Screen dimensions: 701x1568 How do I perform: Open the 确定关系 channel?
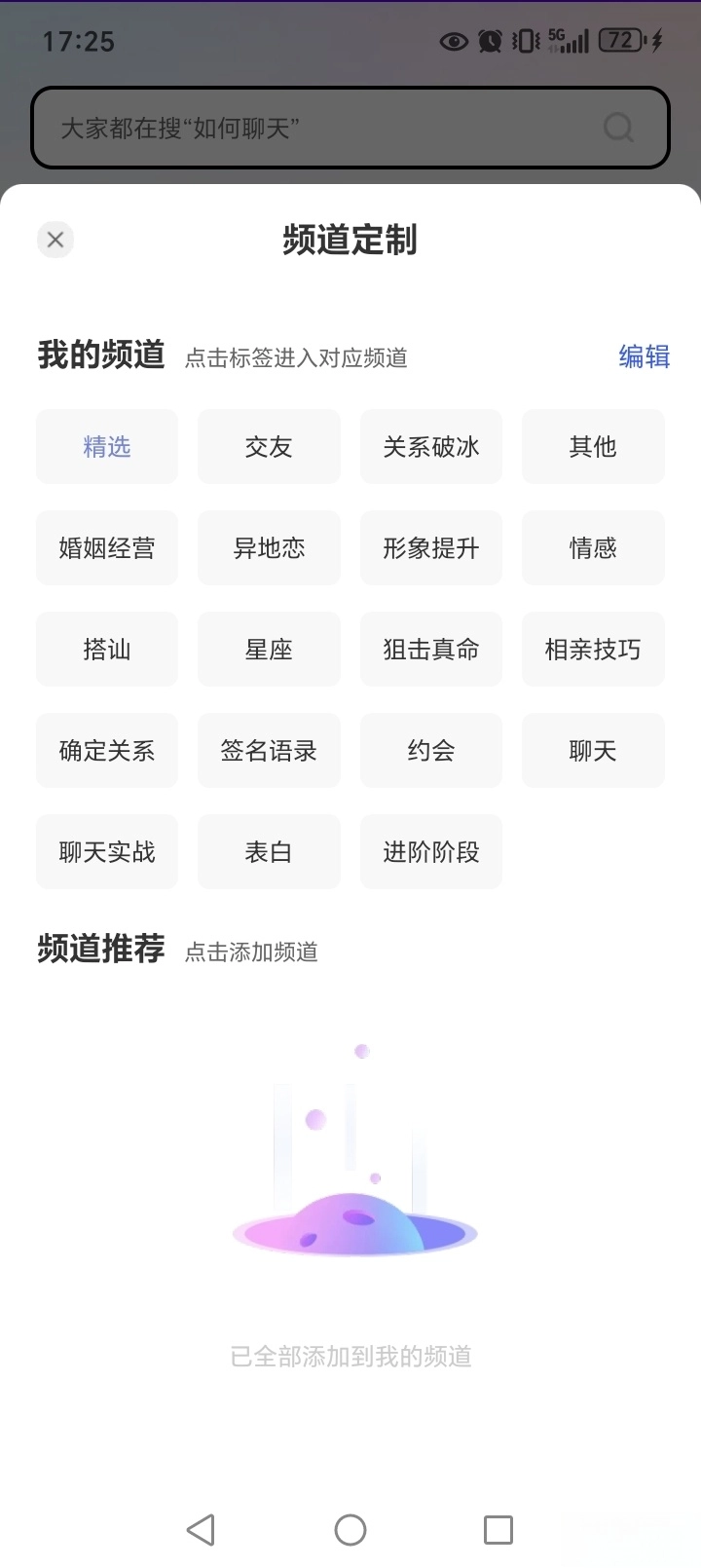click(x=107, y=751)
